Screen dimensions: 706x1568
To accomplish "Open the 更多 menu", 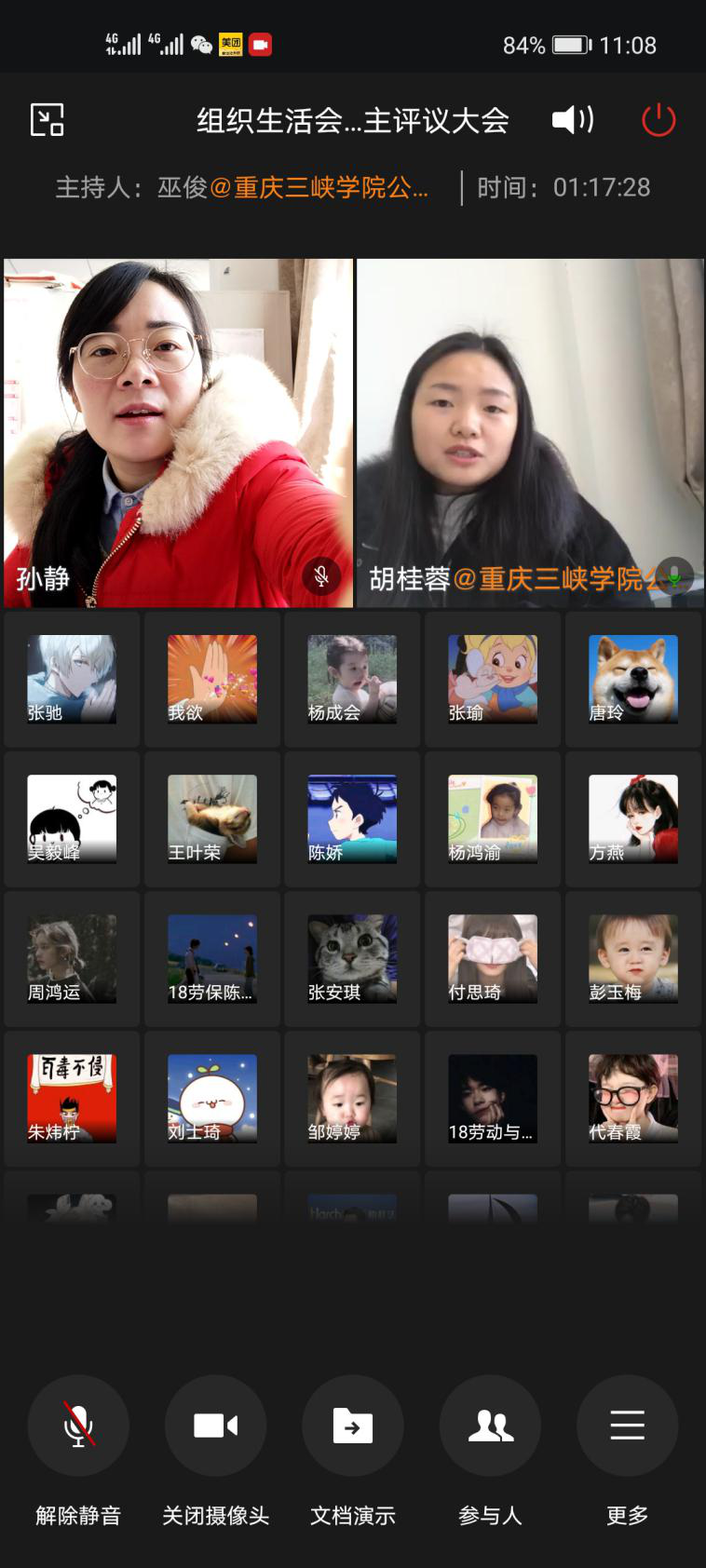I will coord(627,1426).
